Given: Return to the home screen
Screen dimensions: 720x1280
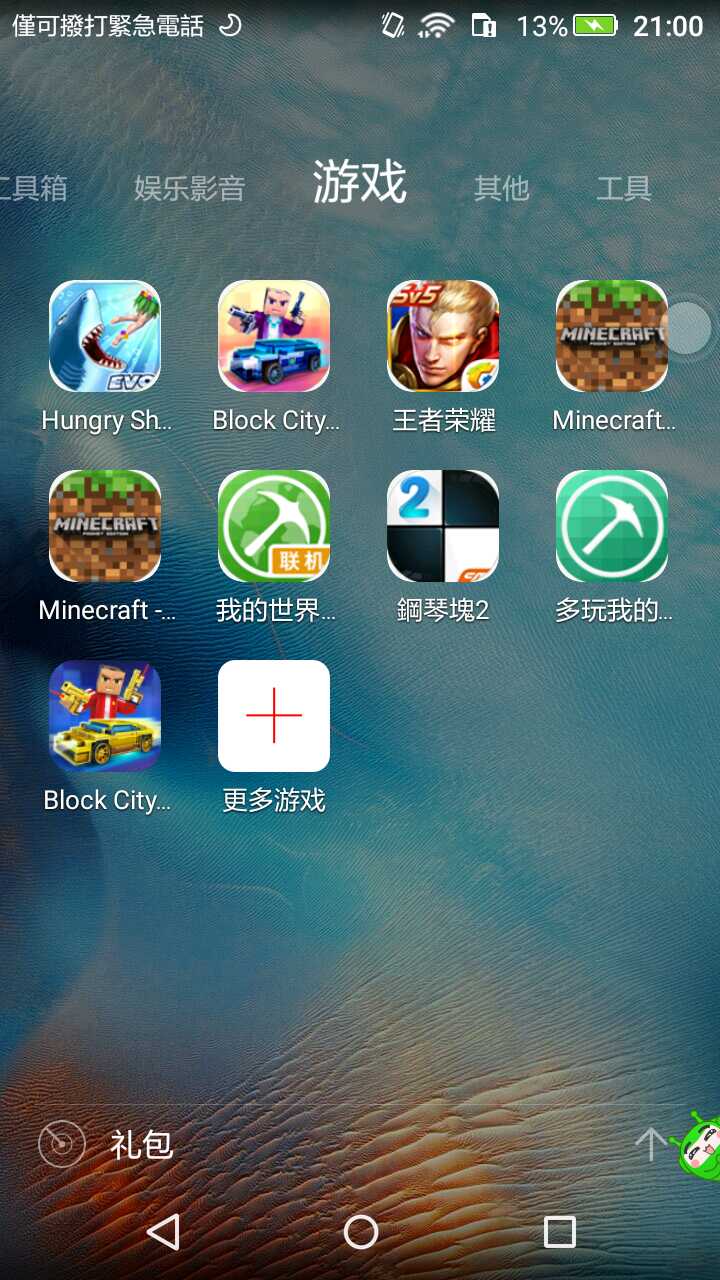Looking at the screenshot, I should coord(360,1232).
